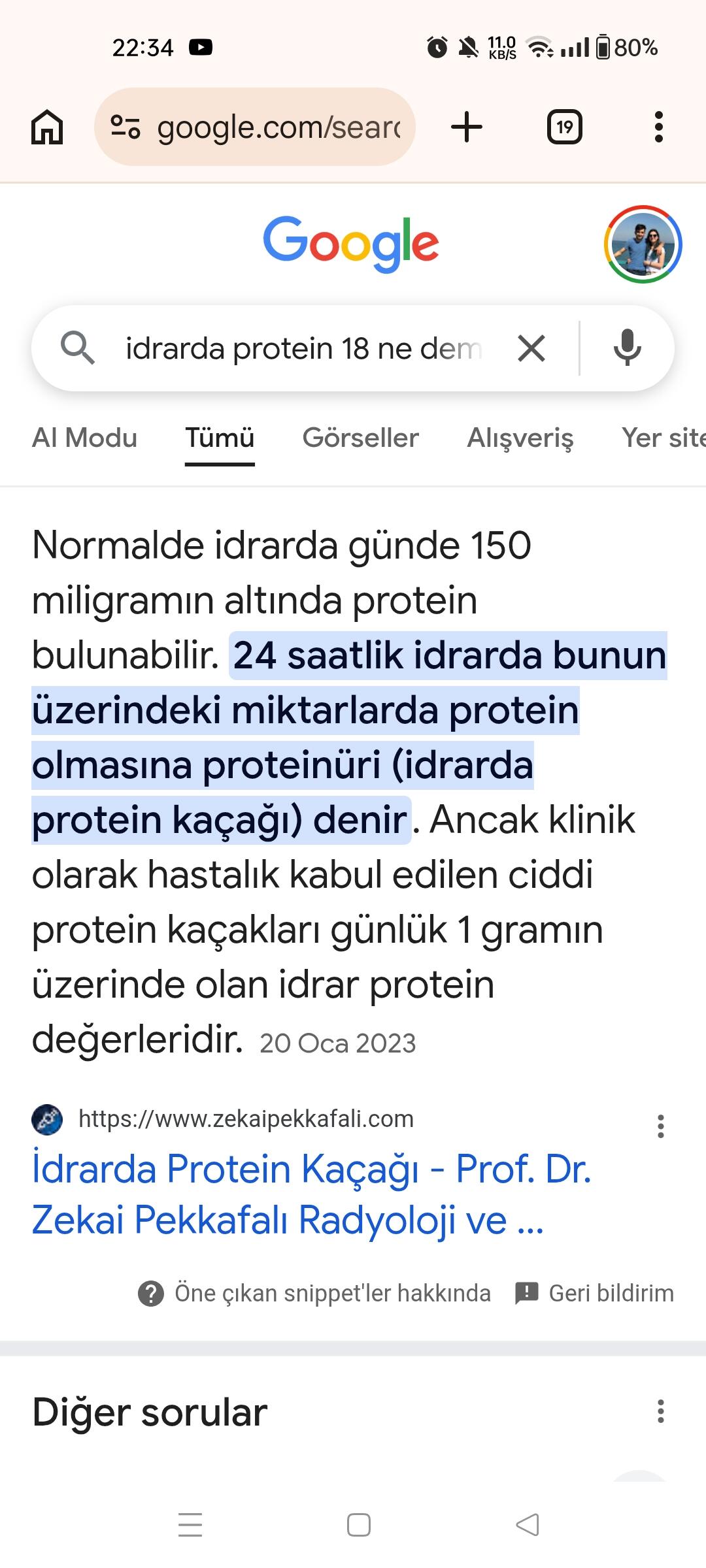Go back with the system back button

click(528, 1525)
